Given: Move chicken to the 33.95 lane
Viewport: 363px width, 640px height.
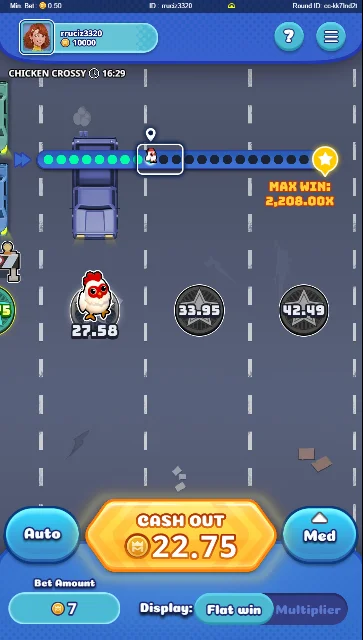Looking at the screenshot, I should click(x=199, y=310).
